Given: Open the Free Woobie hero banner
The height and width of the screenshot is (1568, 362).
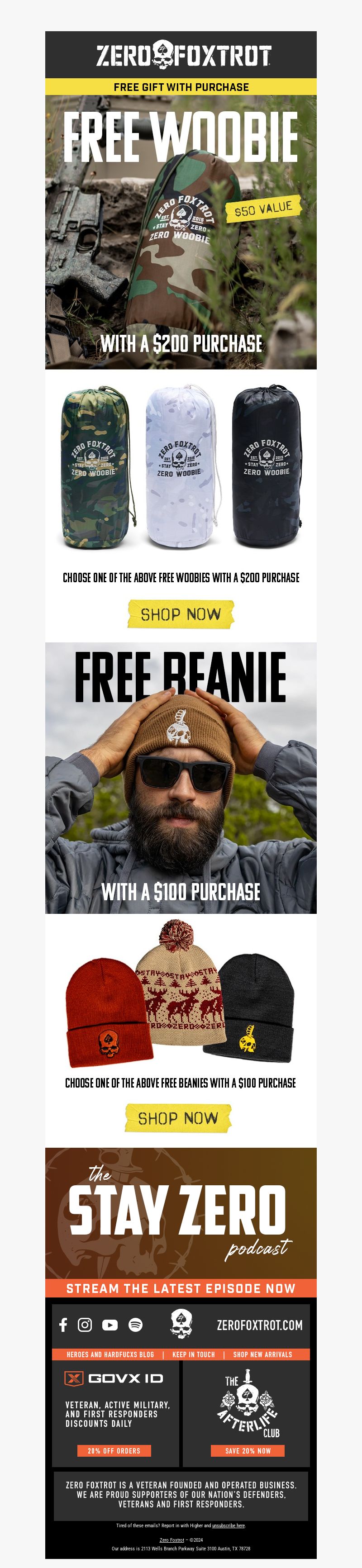Looking at the screenshot, I should coord(181,231).
